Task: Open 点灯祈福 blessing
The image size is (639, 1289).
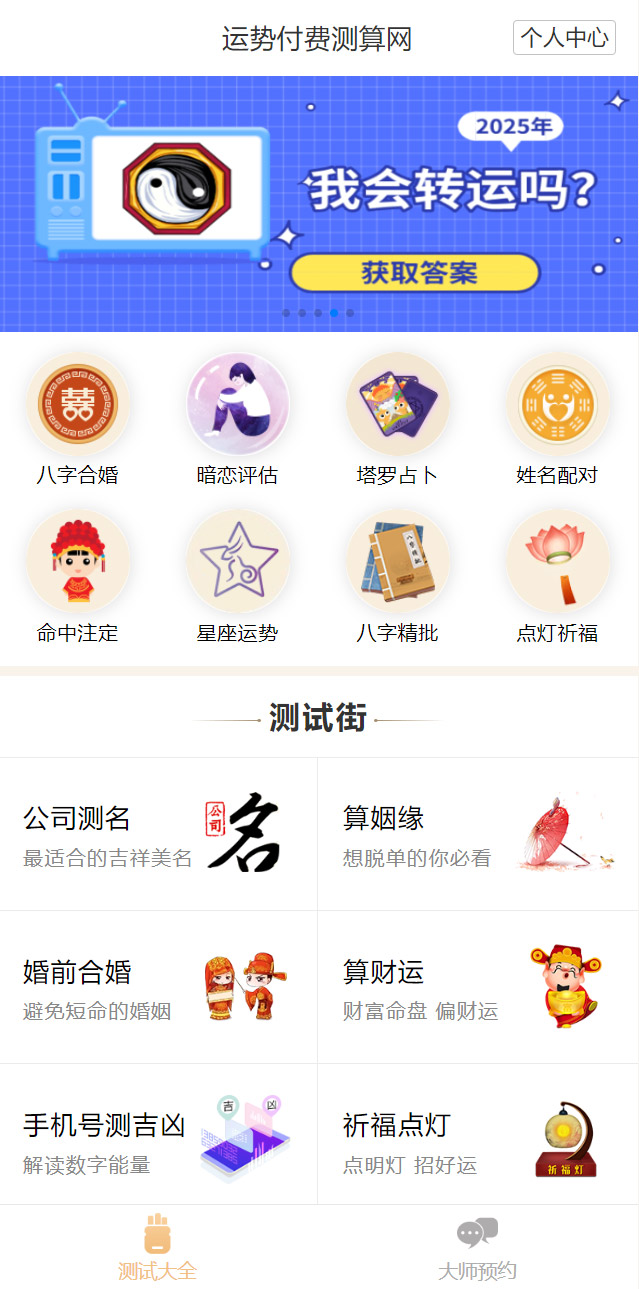Action: [557, 578]
